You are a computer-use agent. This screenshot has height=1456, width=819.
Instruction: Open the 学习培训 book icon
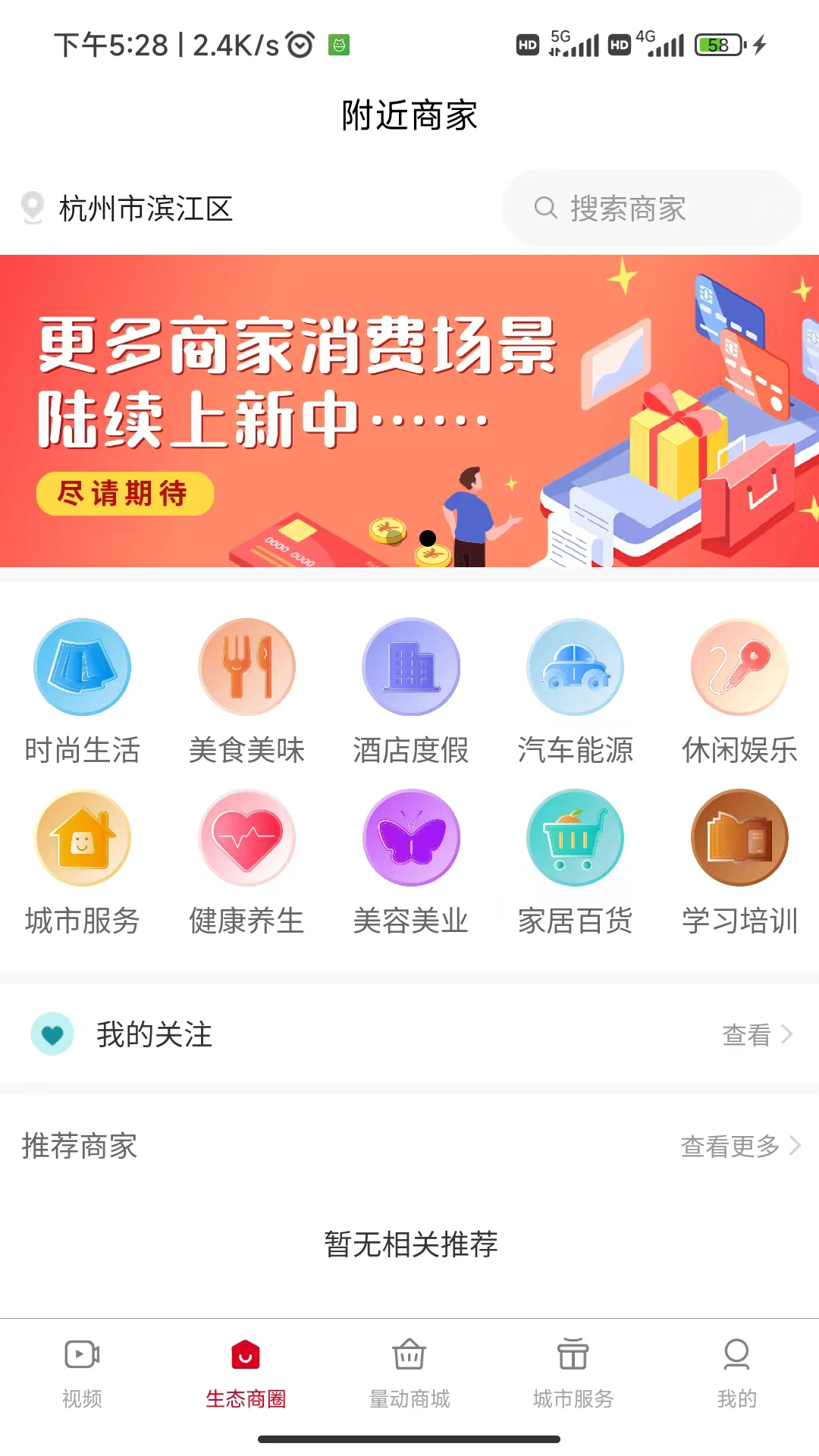point(737,838)
